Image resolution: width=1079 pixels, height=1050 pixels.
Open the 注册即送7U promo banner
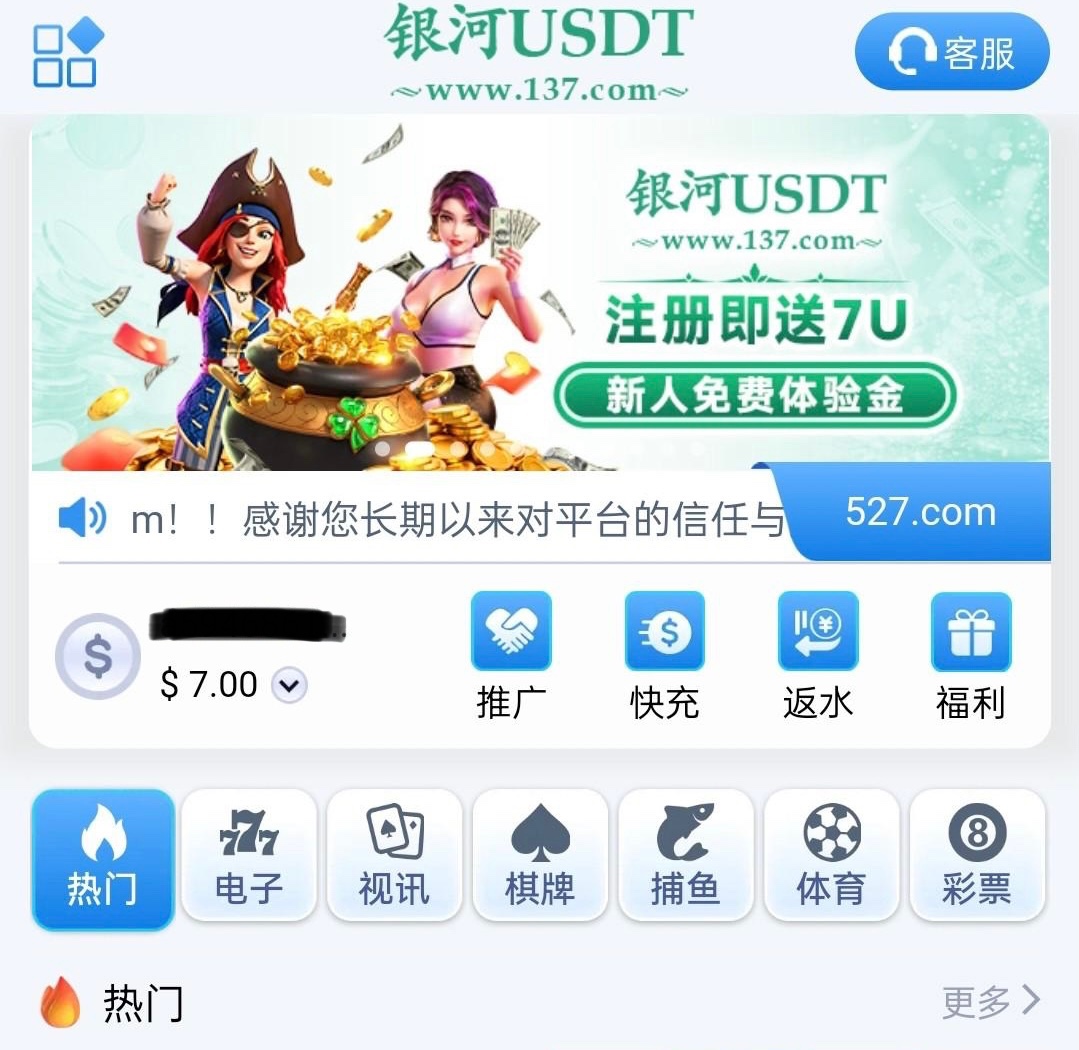point(540,292)
